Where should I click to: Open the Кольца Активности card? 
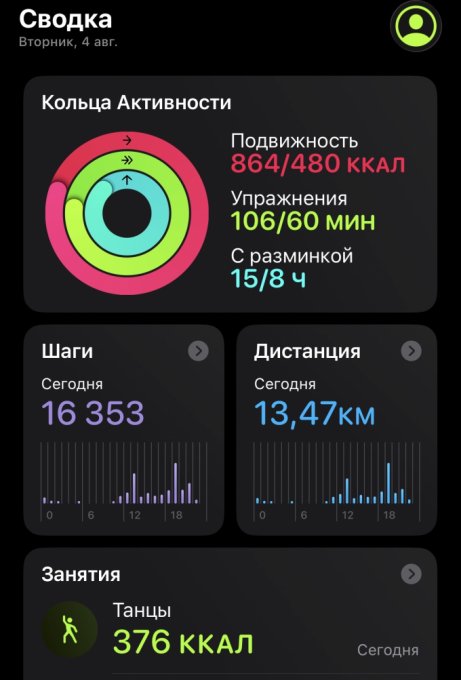click(230, 194)
